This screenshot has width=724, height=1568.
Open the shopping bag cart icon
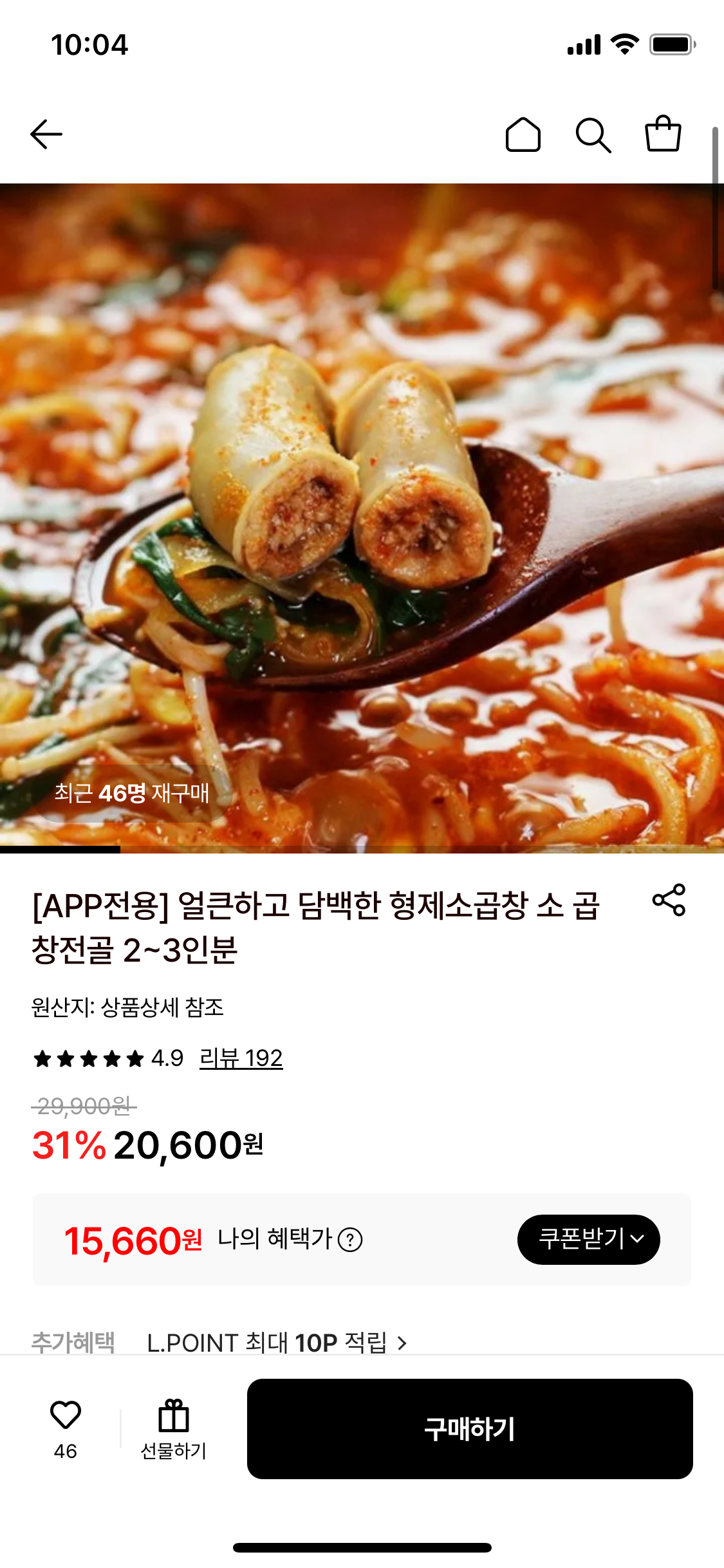tap(662, 134)
